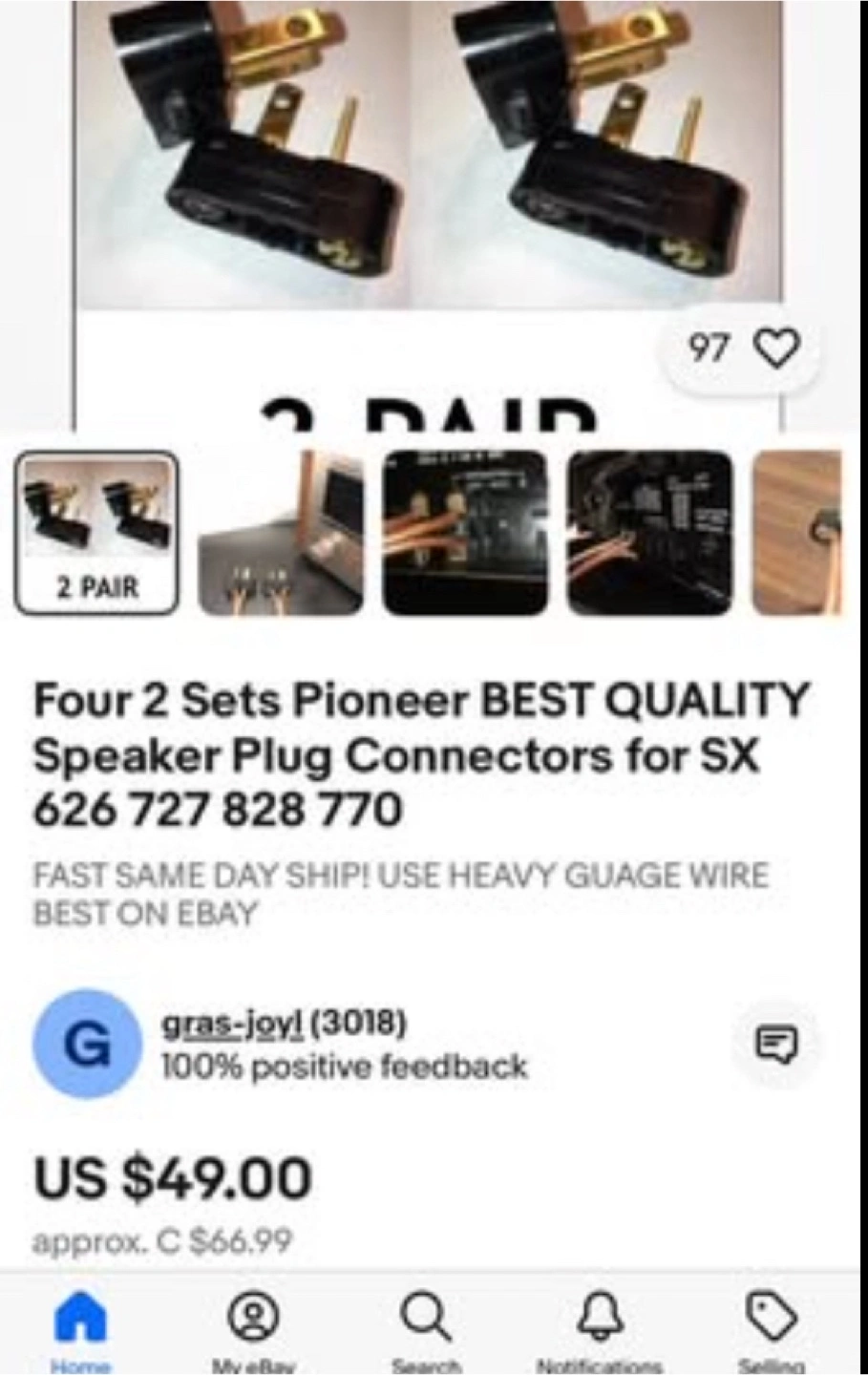View second thumbnail showing plugs on table
Viewport: 868px width, 1375px height.
tap(281, 533)
